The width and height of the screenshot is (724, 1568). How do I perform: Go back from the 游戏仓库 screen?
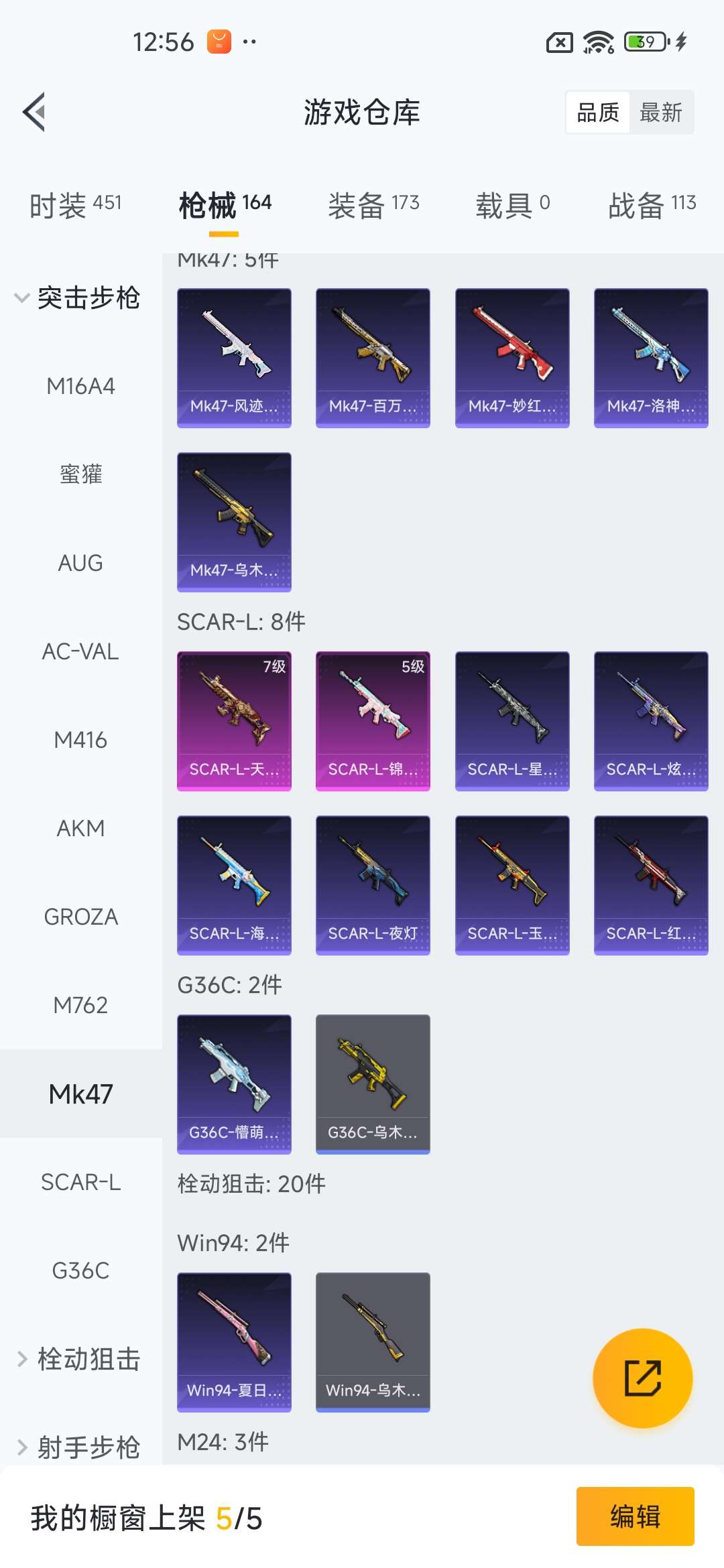click(x=35, y=112)
